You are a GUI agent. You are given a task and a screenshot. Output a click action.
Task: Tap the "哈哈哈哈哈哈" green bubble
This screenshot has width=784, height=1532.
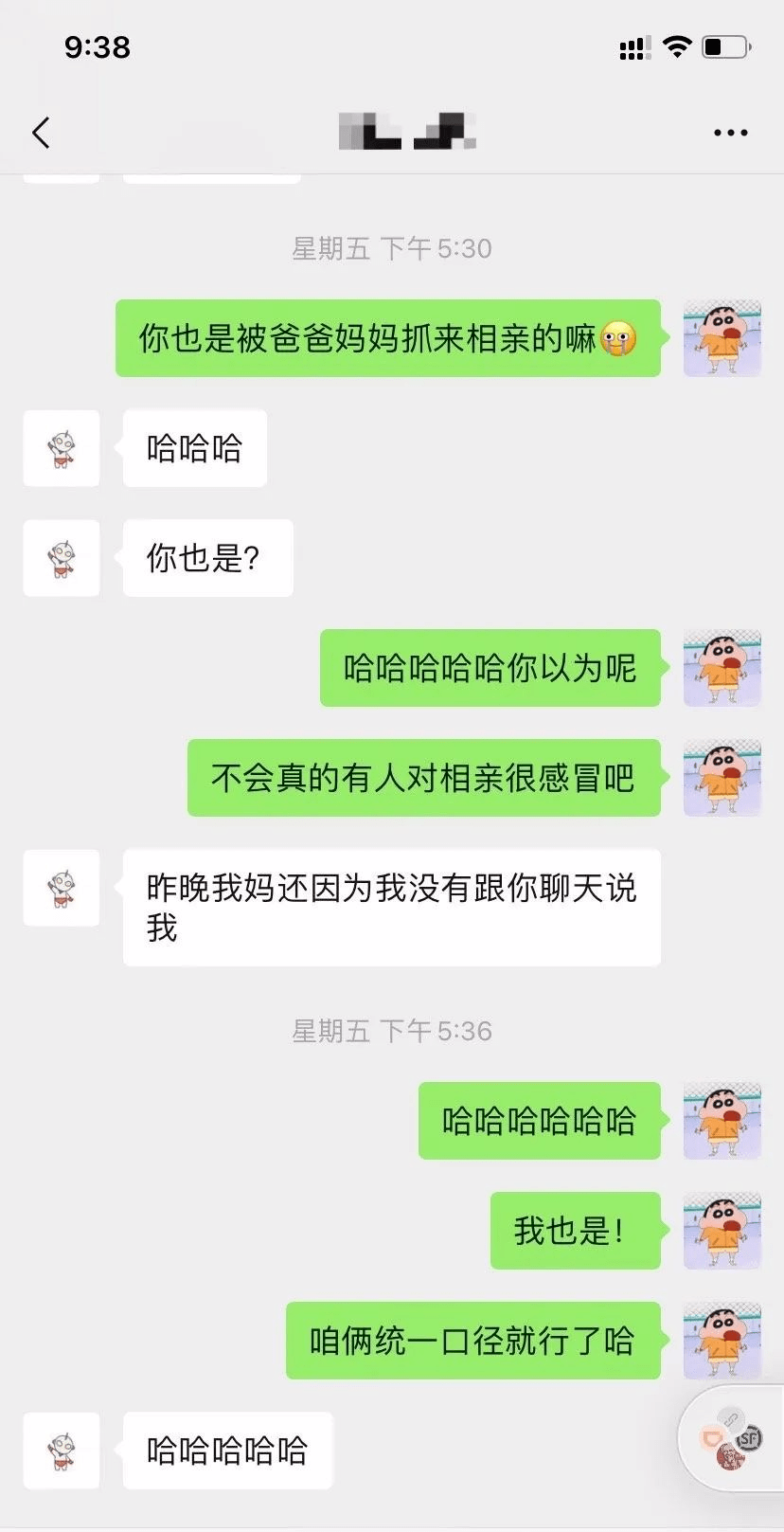(539, 1121)
